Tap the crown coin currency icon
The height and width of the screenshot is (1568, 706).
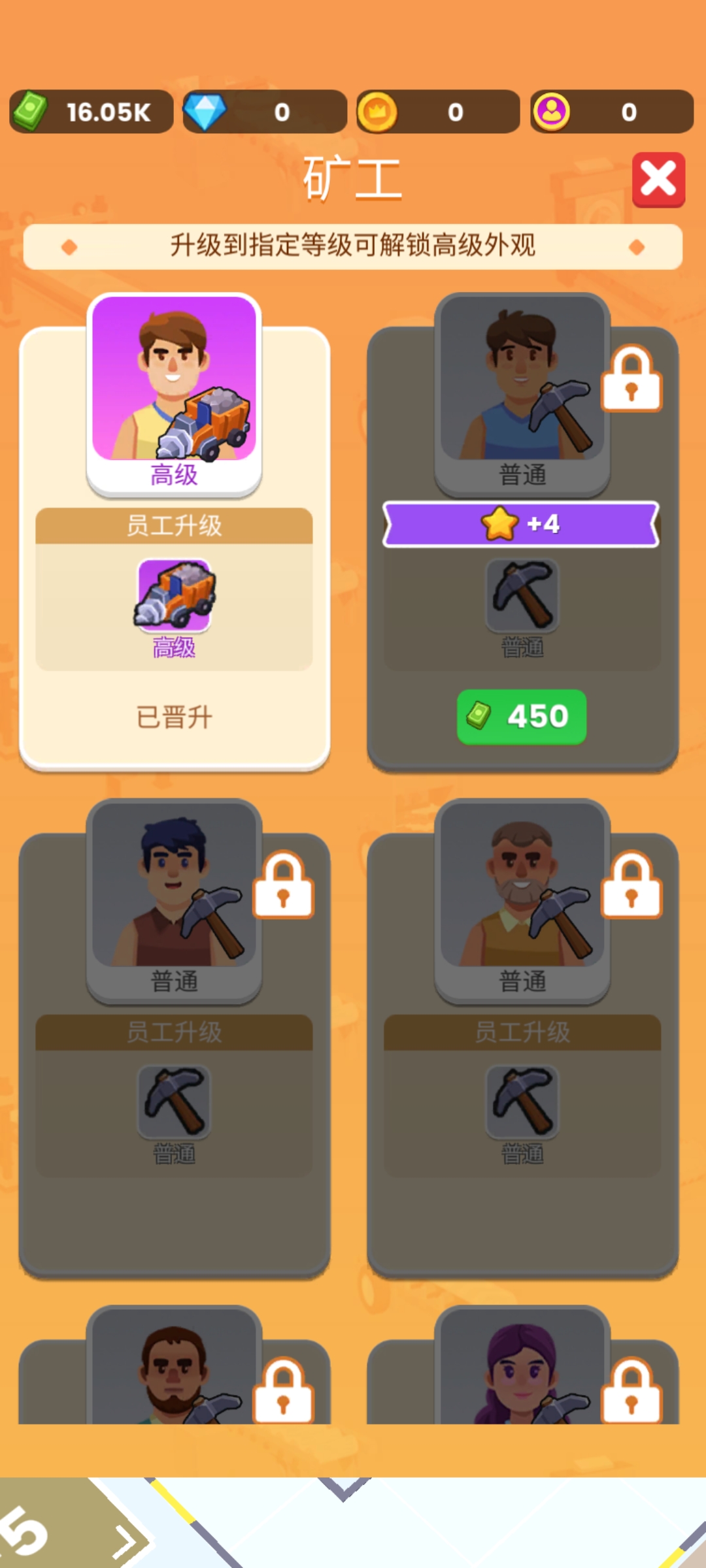tap(378, 112)
